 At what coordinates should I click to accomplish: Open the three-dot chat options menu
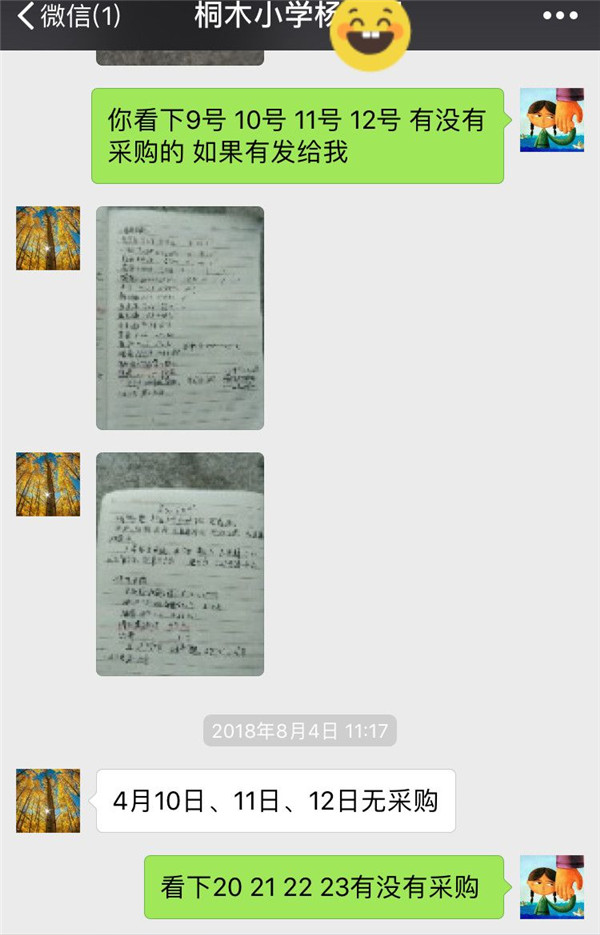pos(560,17)
